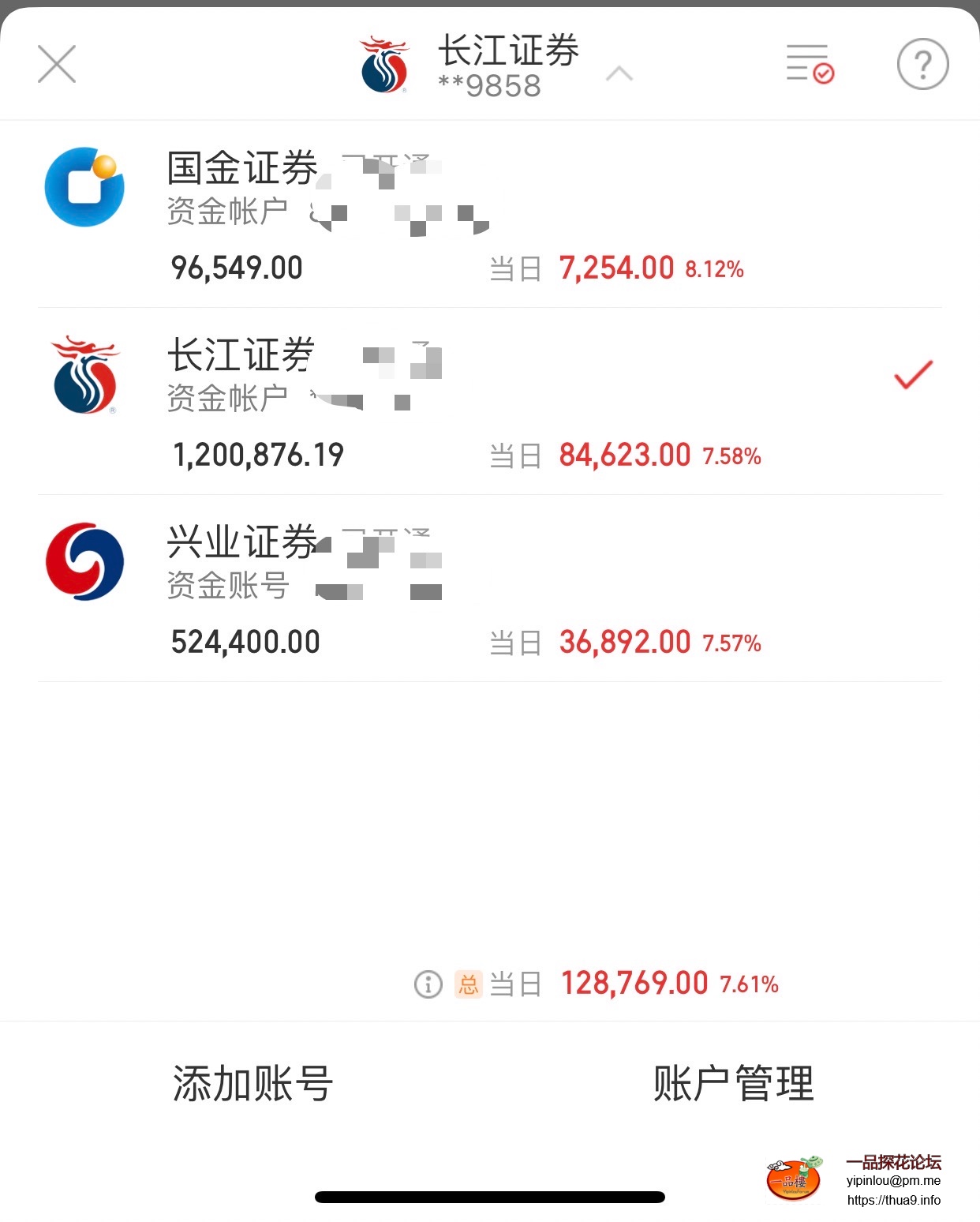Select the 长江证券 account row

click(x=489, y=402)
